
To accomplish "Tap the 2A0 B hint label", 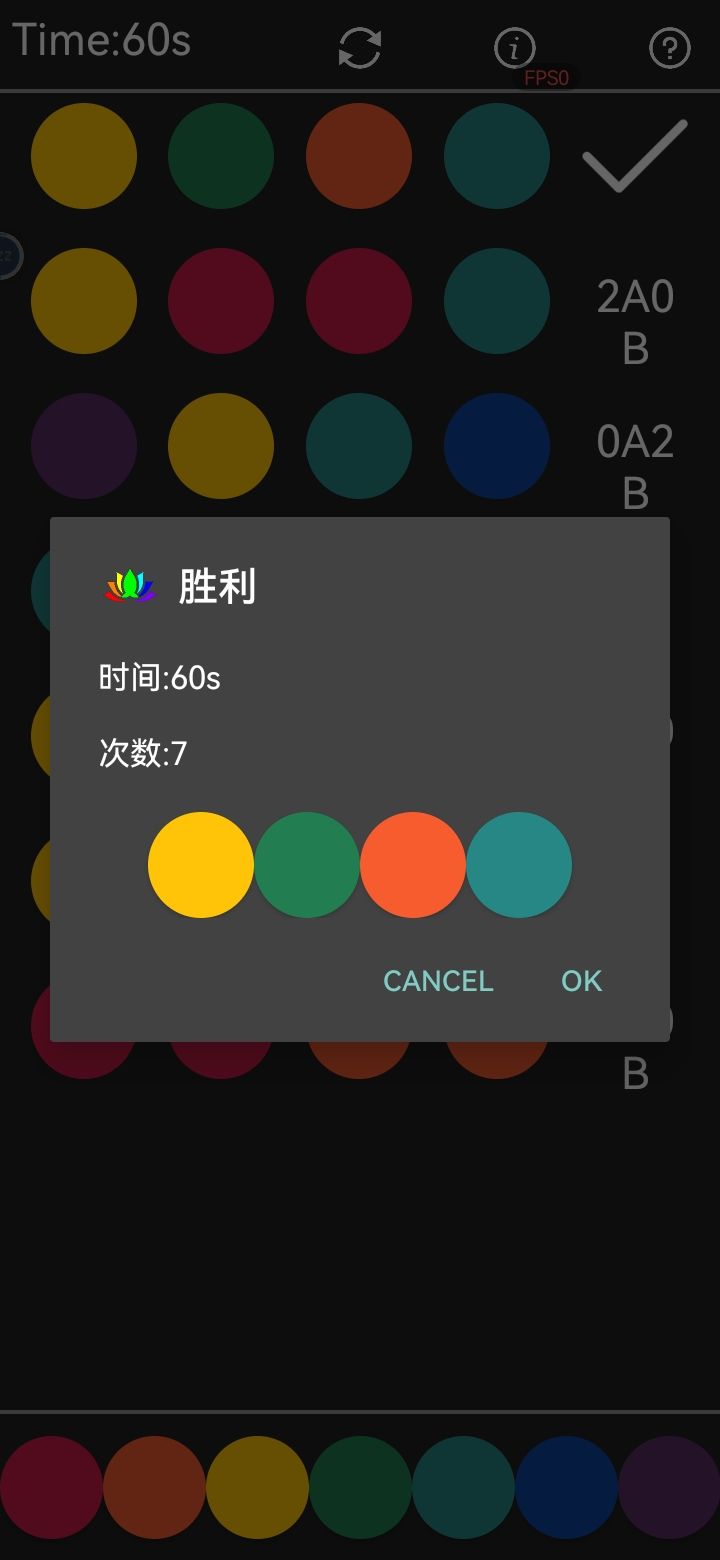I will (x=634, y=320).
